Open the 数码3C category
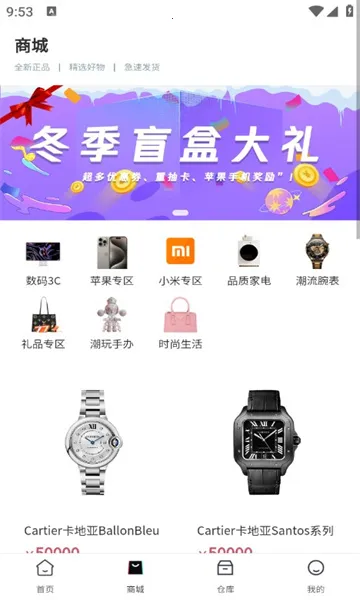Screen dimensions: 360x600 43,261
